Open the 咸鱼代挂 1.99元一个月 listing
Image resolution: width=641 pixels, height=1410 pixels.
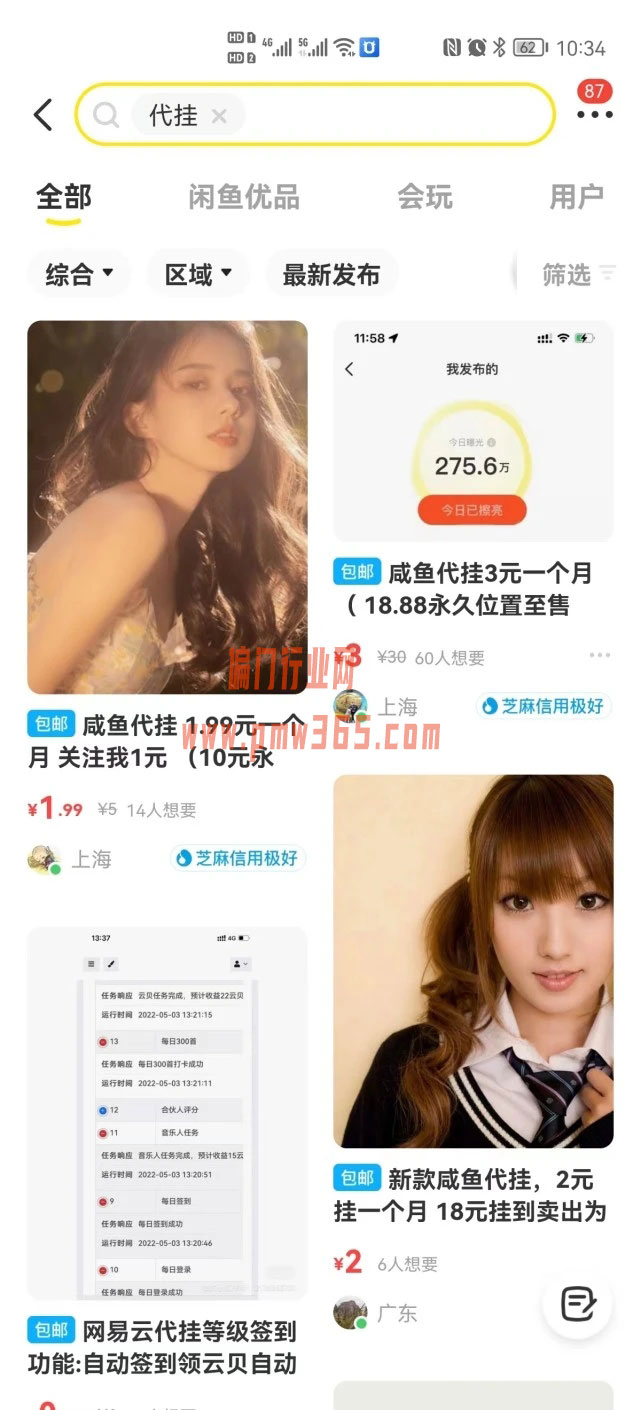[x=167, y=507]
